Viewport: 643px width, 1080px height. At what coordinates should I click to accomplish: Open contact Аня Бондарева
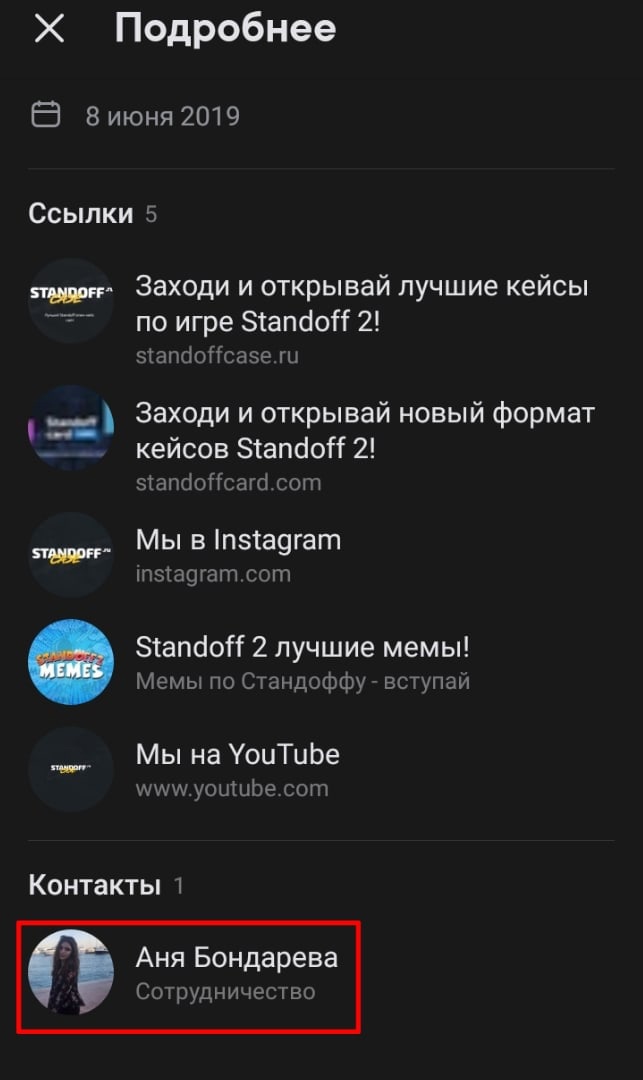(236, 973)
